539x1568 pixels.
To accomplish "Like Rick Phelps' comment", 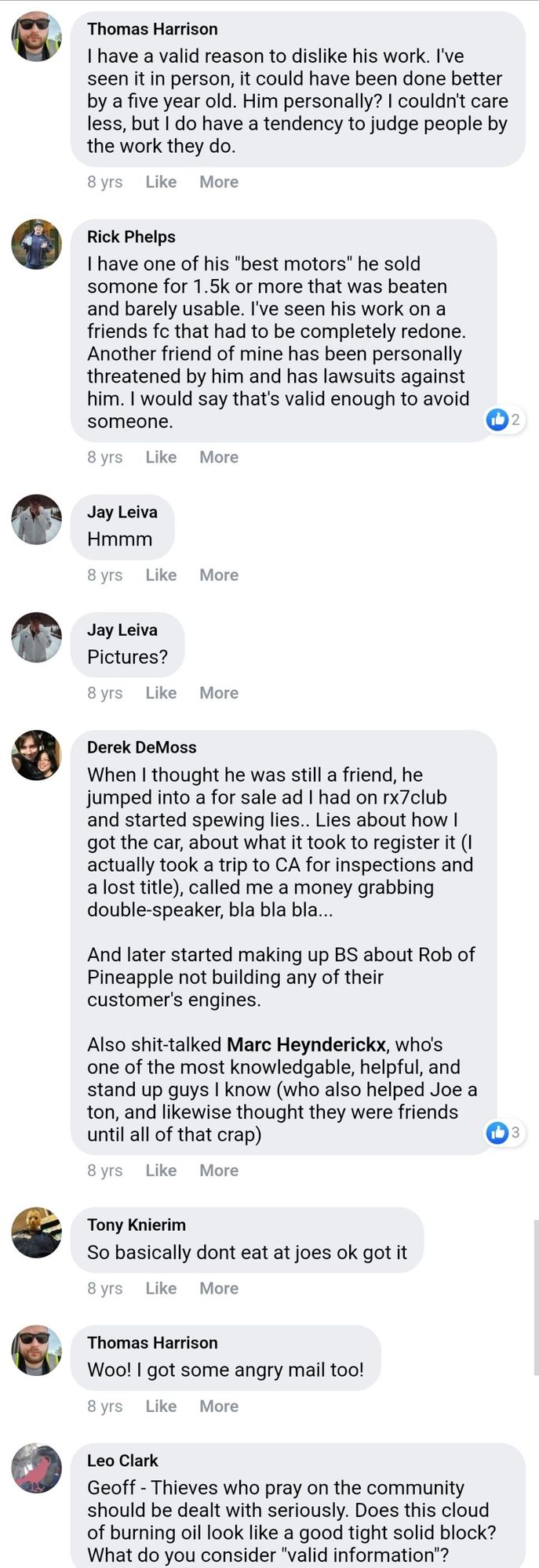I will pyautogui.click(x=161, y=457).
